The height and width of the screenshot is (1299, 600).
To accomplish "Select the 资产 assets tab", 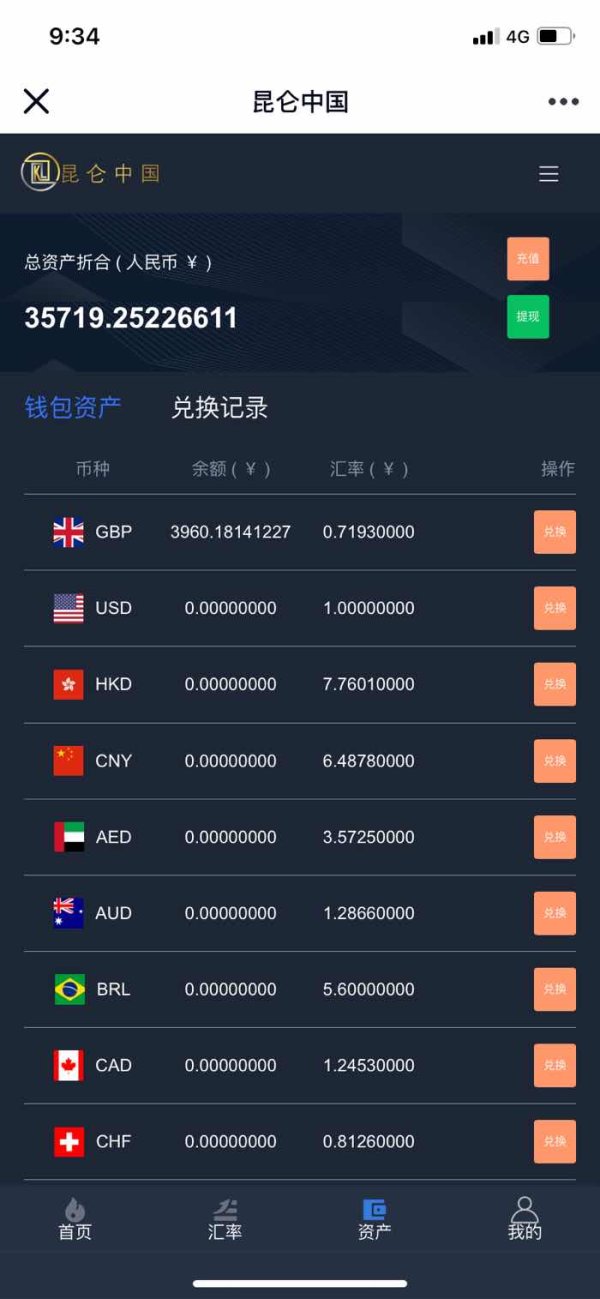I will tap(375, 1219).
